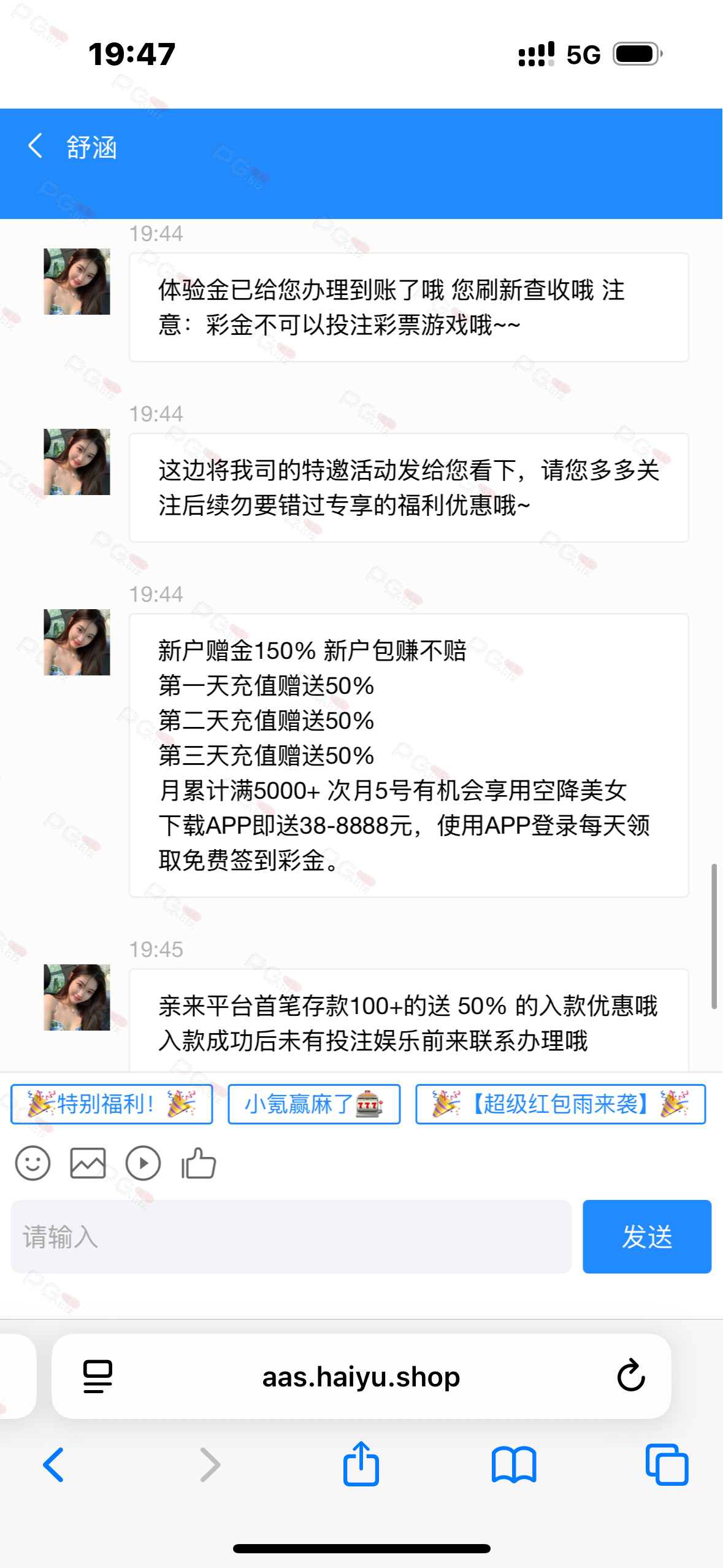Viewport: 723px width, 1568px height.
Task: Open browser bookmarks
Action: tap(514, 1464)
